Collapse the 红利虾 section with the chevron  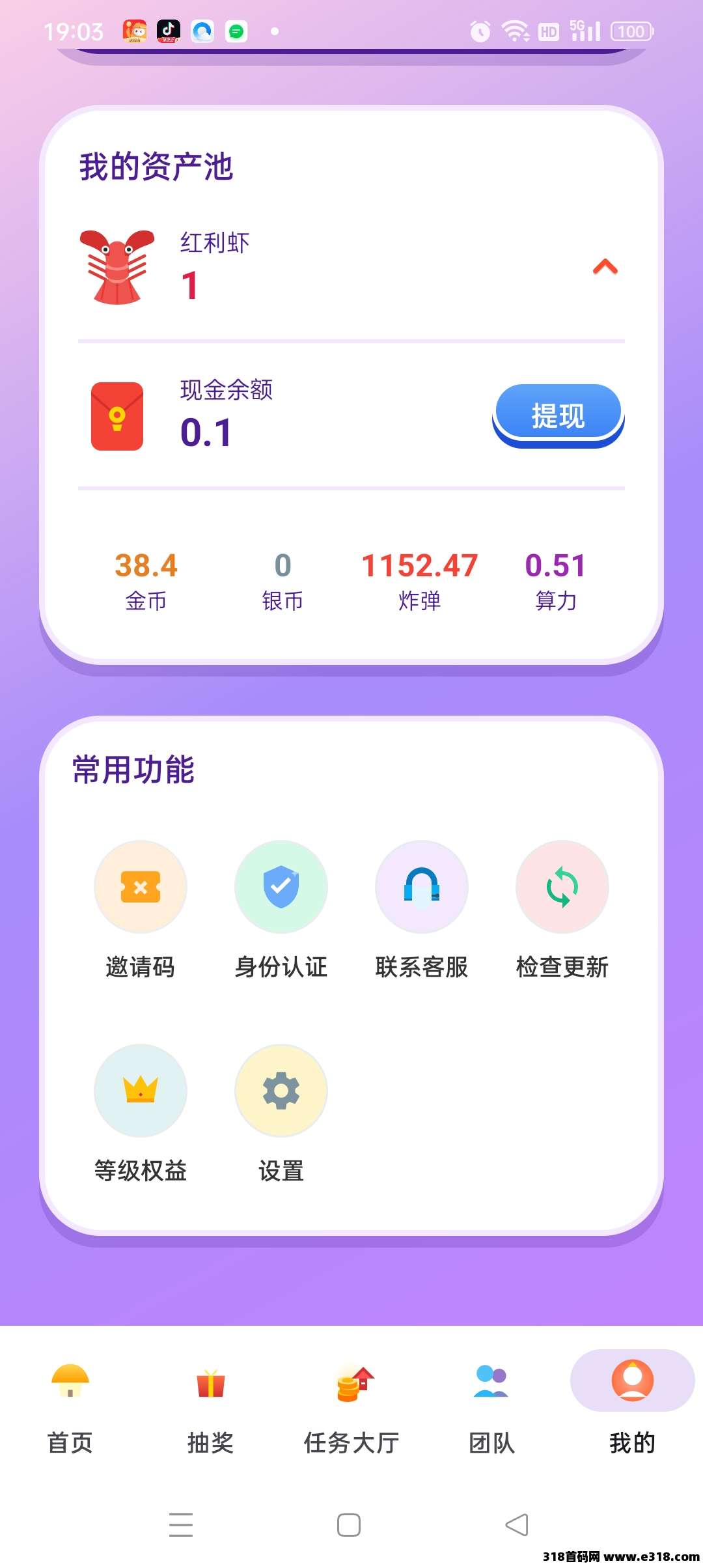(605, 266)
